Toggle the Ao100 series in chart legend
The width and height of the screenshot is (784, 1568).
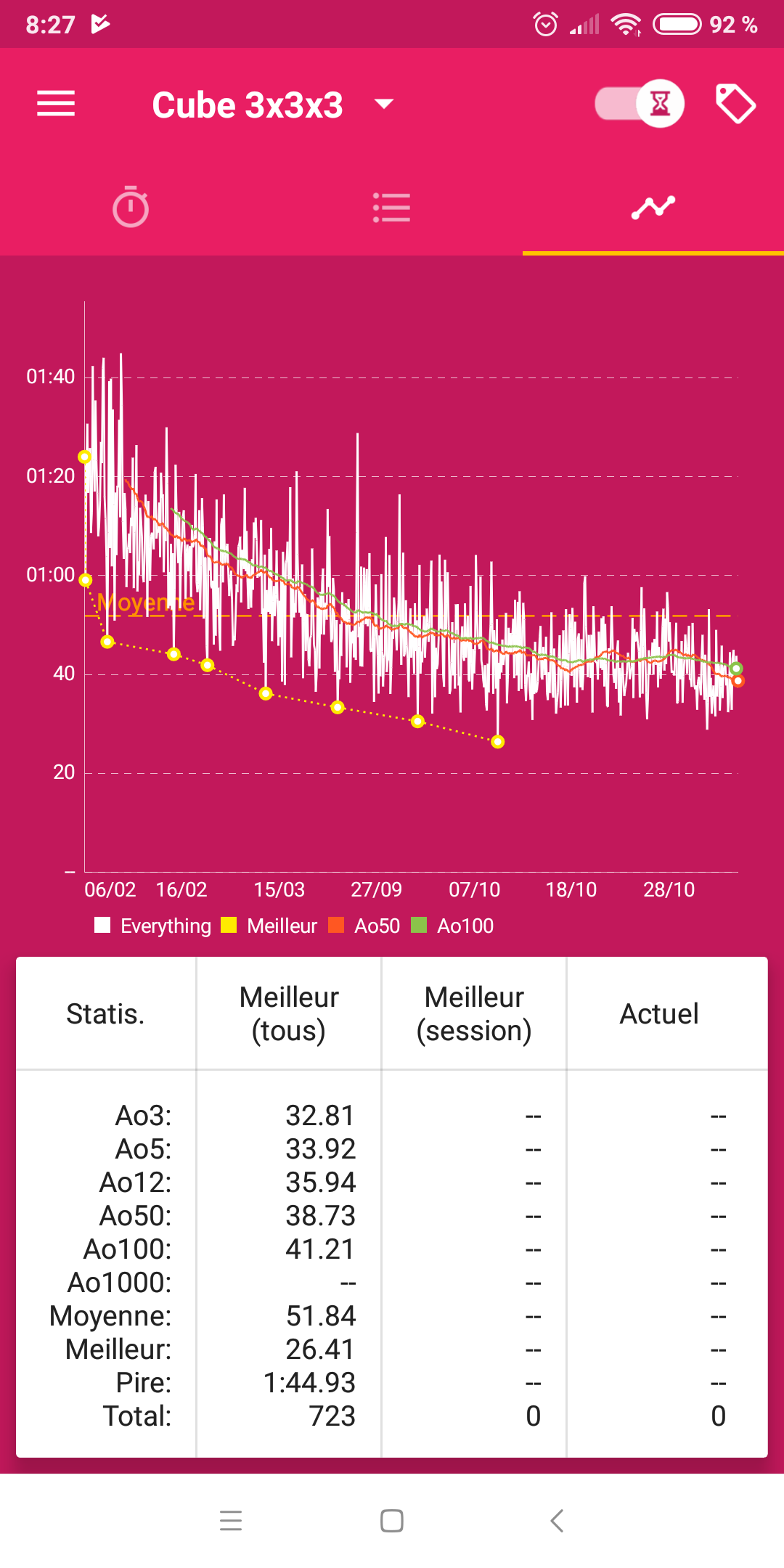[452, 926]
